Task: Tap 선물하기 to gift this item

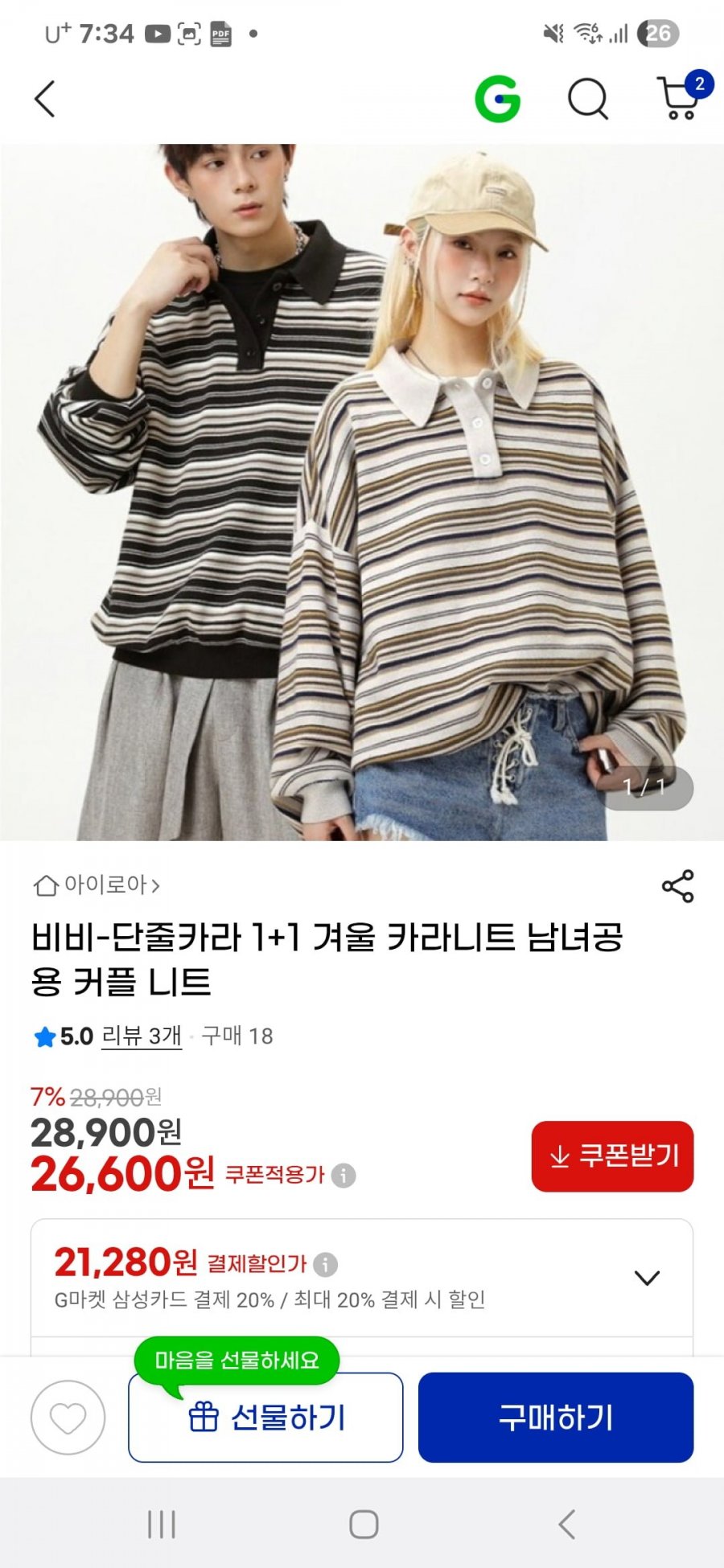Action: coord(265,1418)
